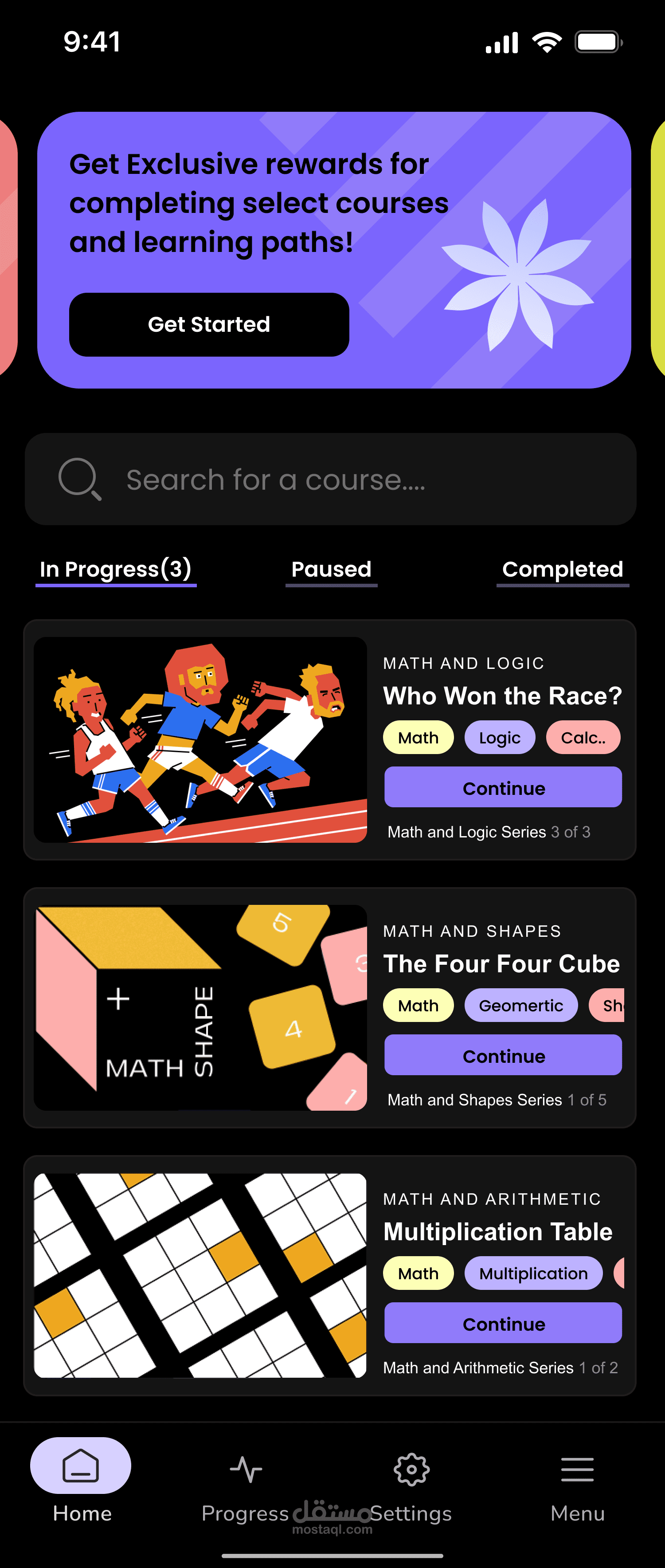The width and height of the screenshot is (665, 1568).
Task: Select the In Progress(3) tab
Action: coord(116,569)
